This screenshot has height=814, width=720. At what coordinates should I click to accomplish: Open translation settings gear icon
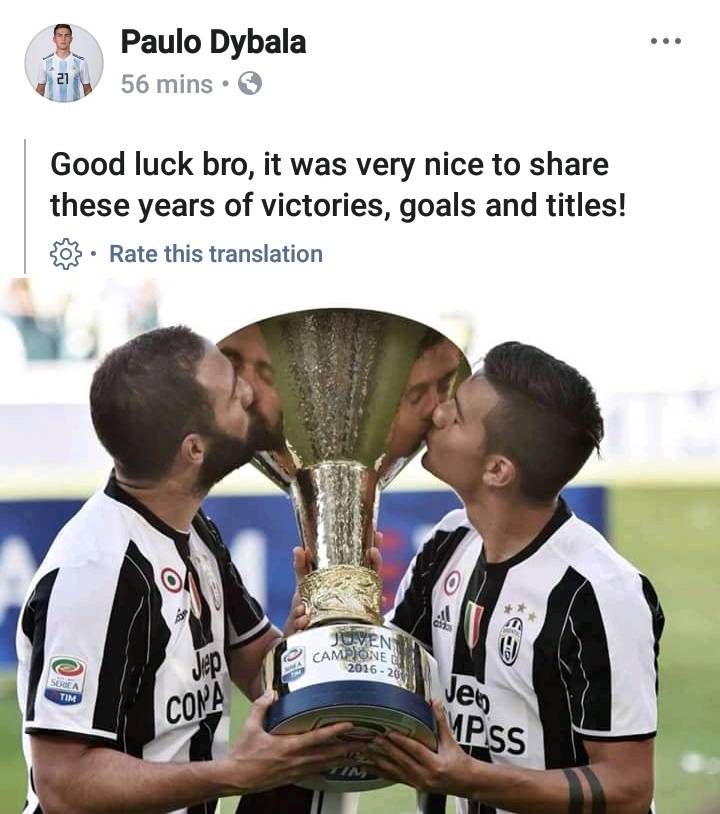tap(65, 254)
